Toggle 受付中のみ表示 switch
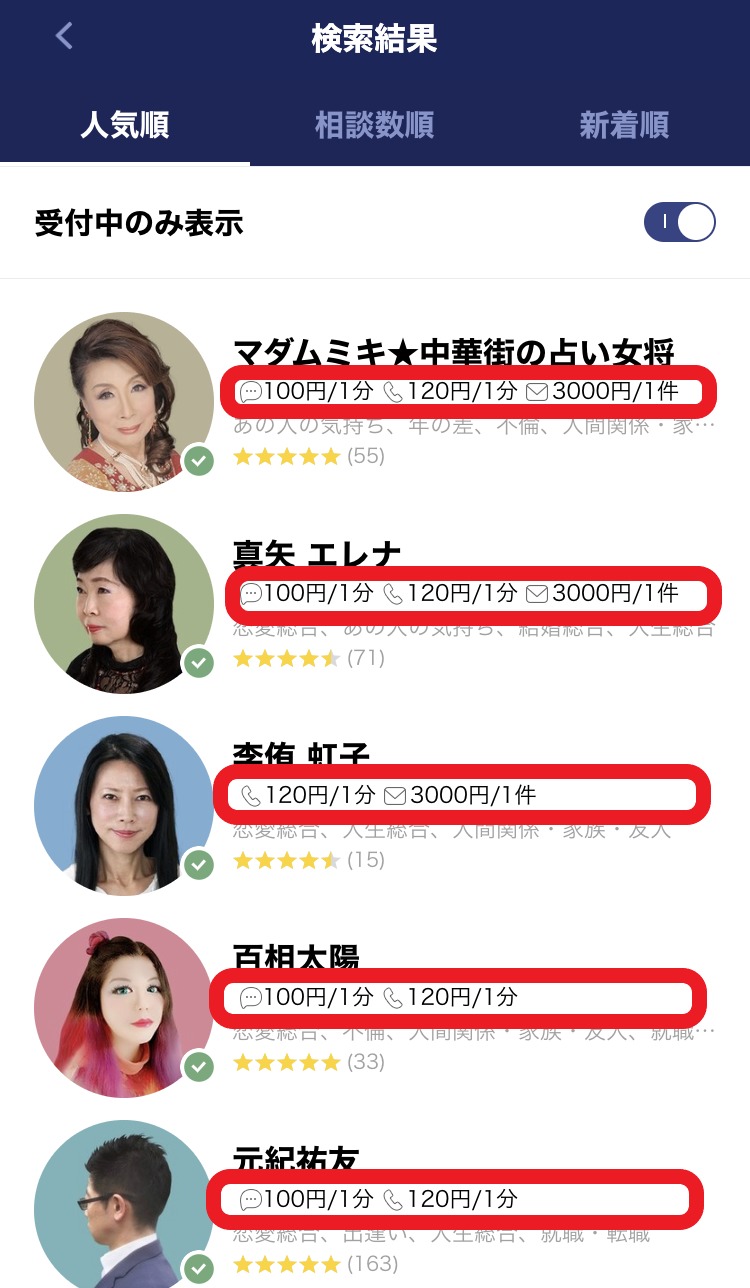Screen dimensions: 750x1288 click(679, 222)
